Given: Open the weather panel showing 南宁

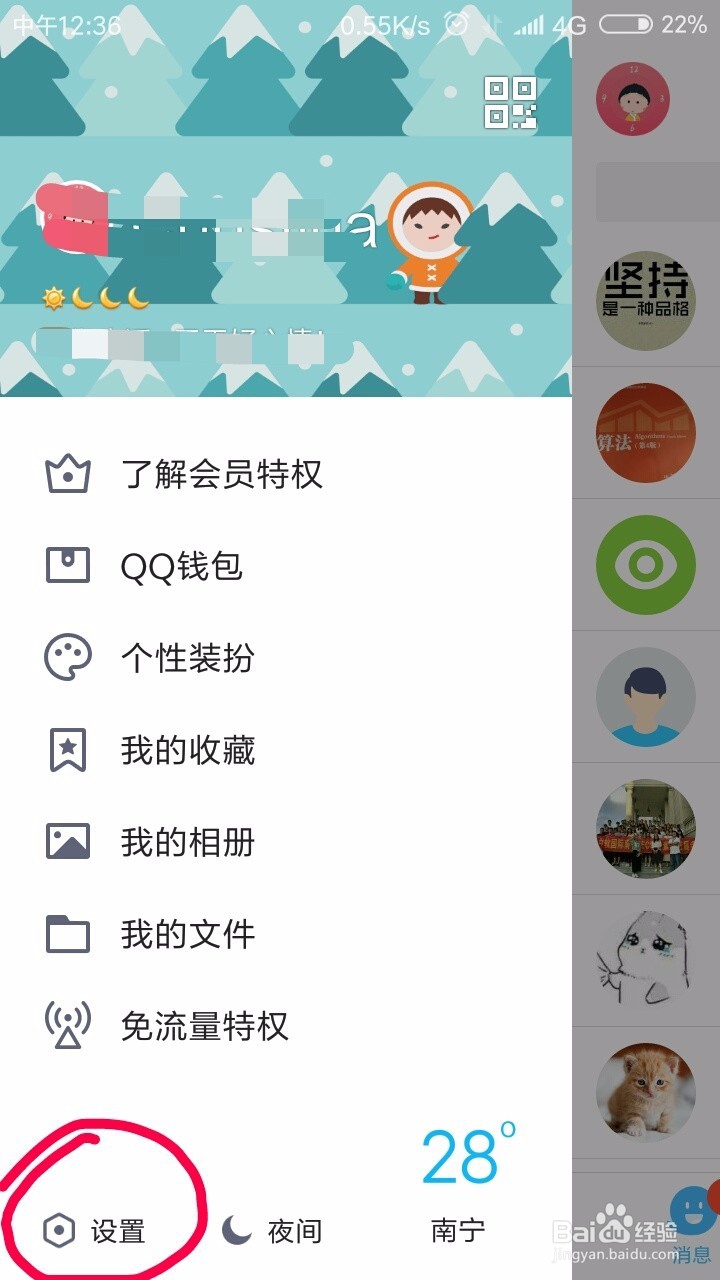Looking at the screenshot, I should click(x=457, y=1231).
